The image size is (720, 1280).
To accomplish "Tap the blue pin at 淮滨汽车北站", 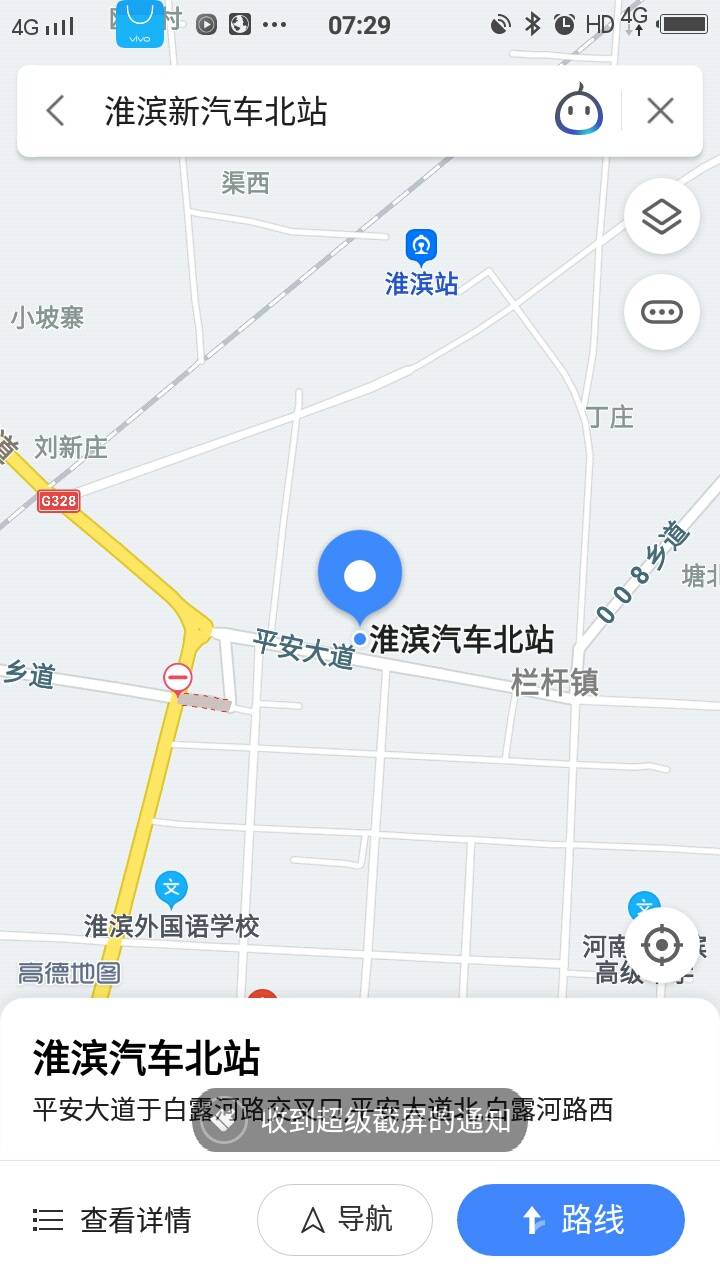I will 360,577.
